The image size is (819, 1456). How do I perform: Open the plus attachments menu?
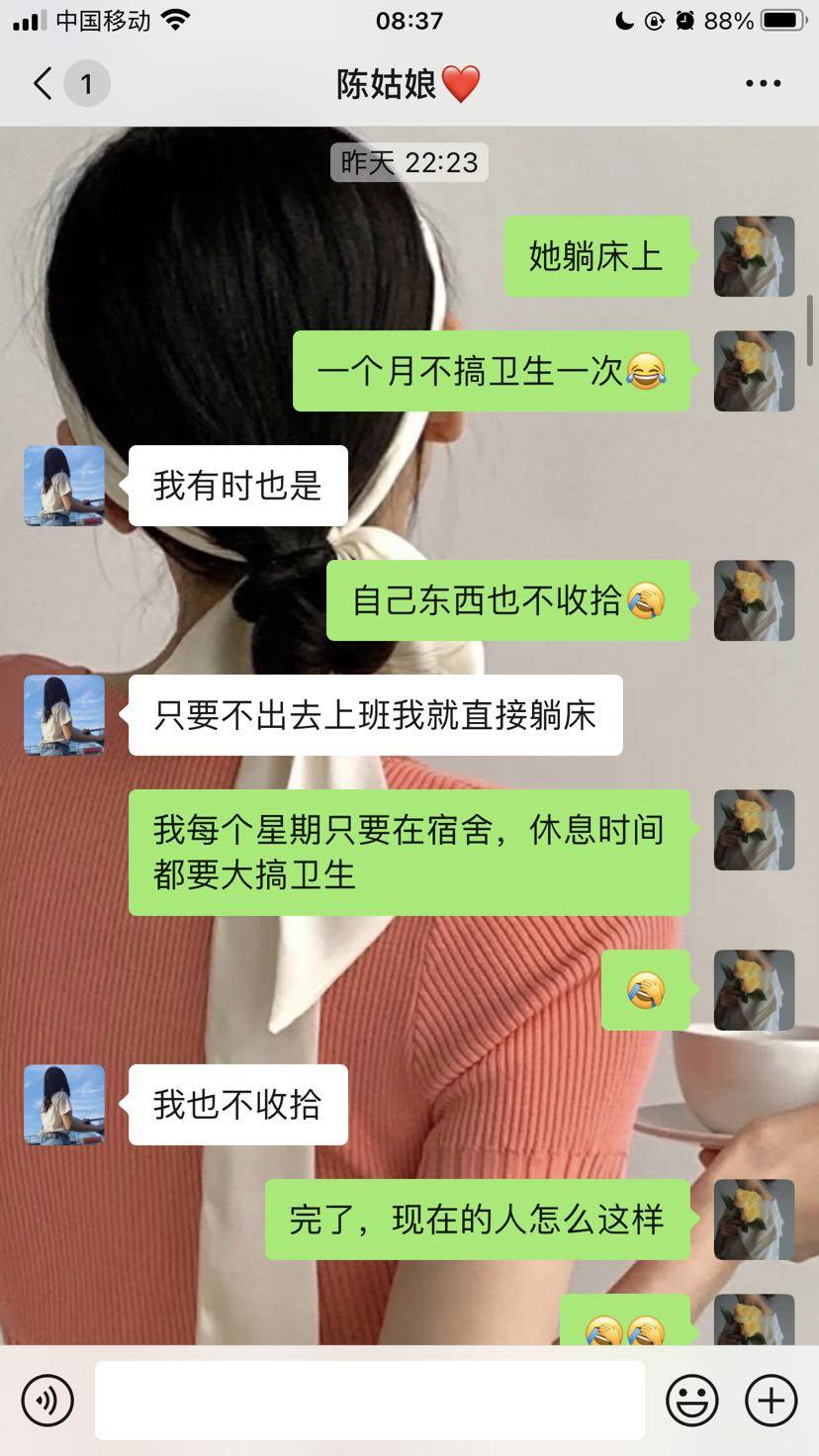point(771,1400)
